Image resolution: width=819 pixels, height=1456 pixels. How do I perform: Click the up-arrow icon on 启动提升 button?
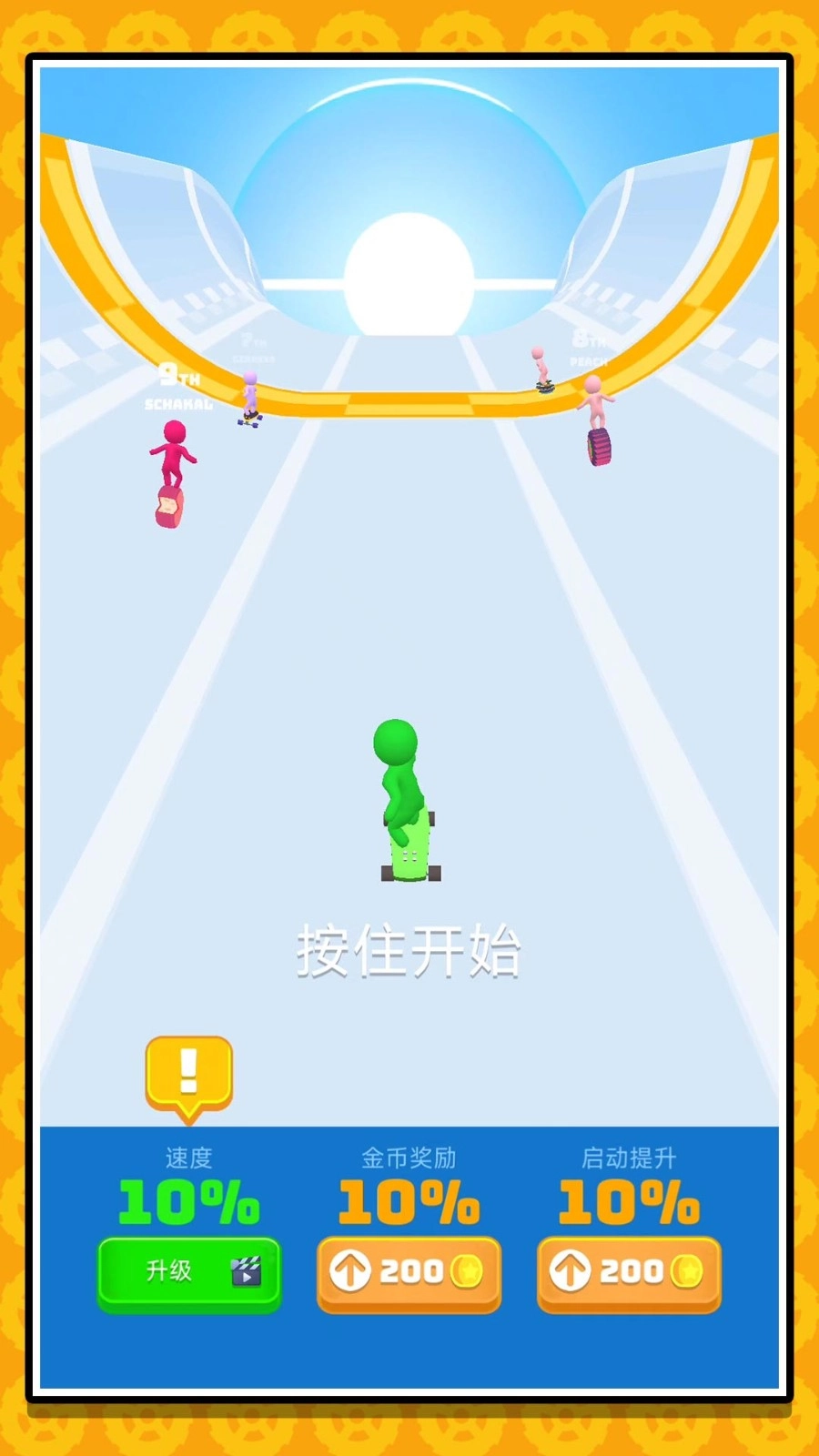(x=571, y=1271)
